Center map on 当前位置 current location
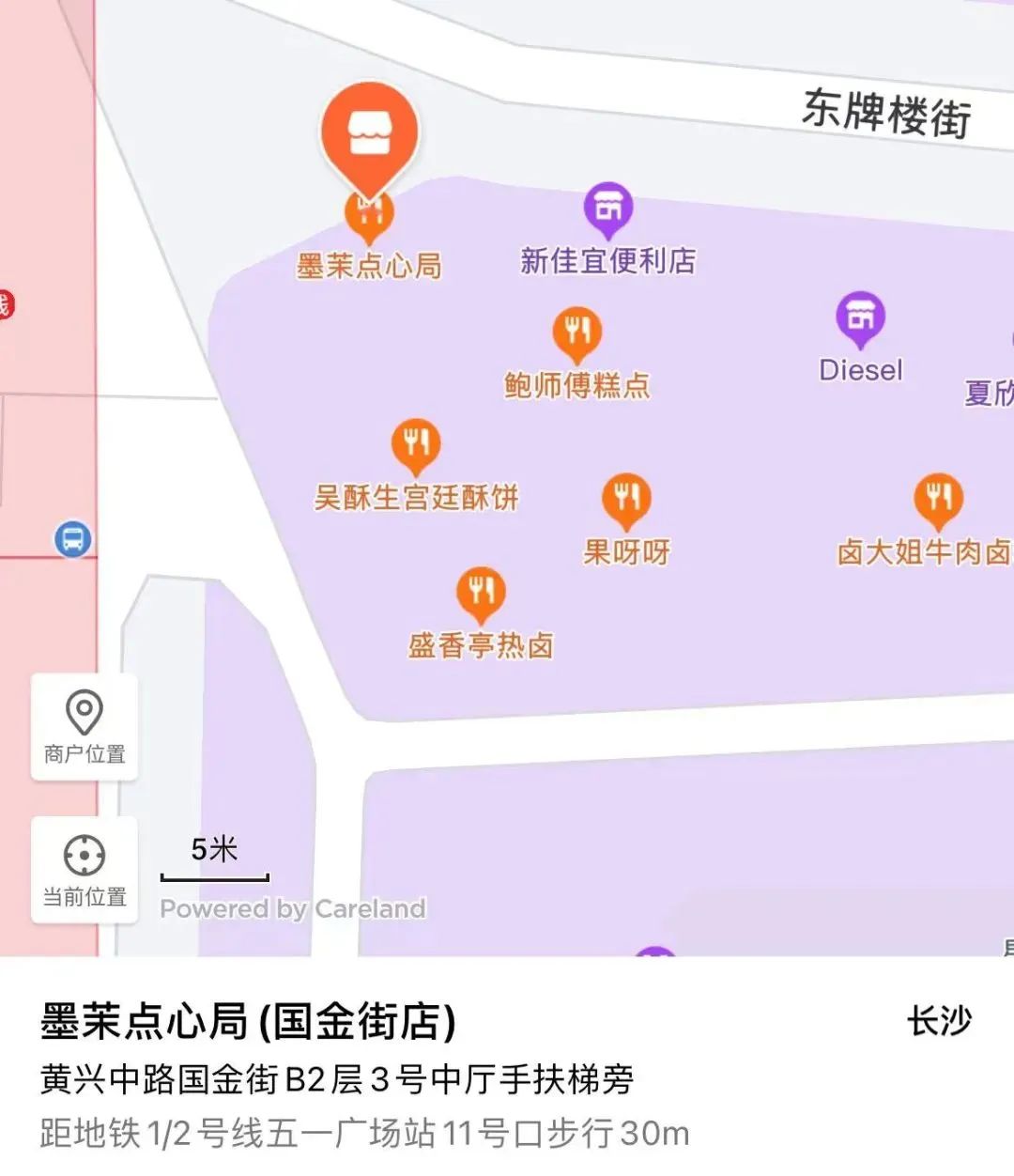Screen dimensions: 1014x1176 [84, 869]
